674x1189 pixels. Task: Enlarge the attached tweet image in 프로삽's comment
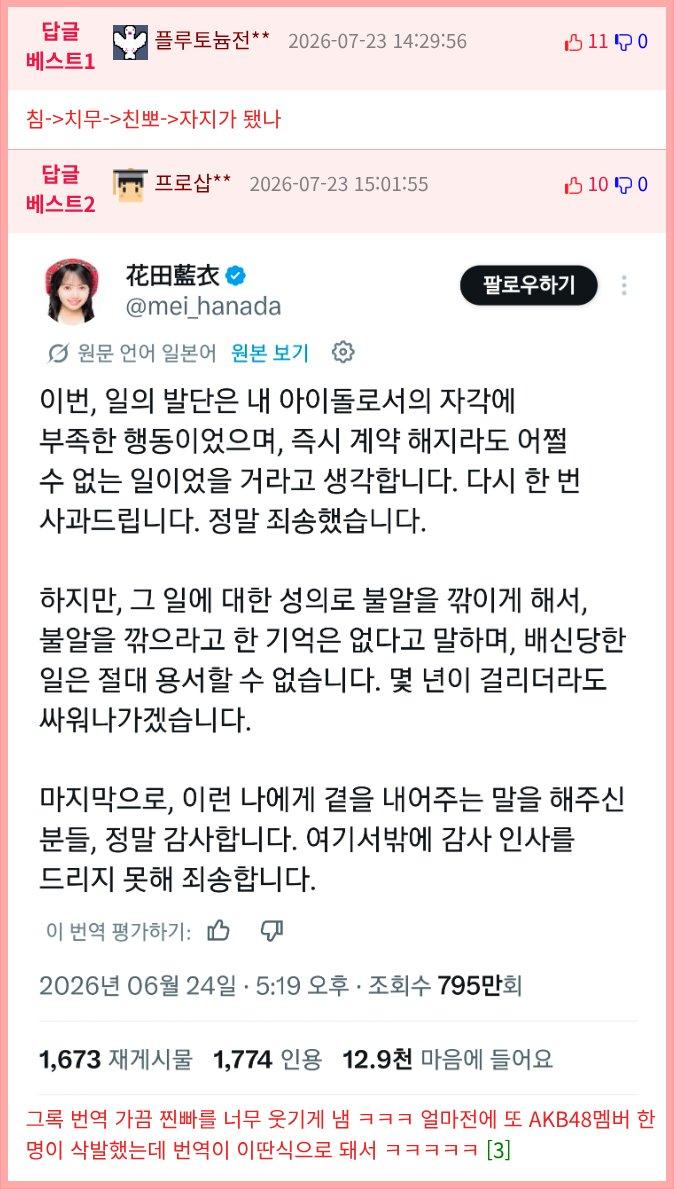[x=337, y=669]
